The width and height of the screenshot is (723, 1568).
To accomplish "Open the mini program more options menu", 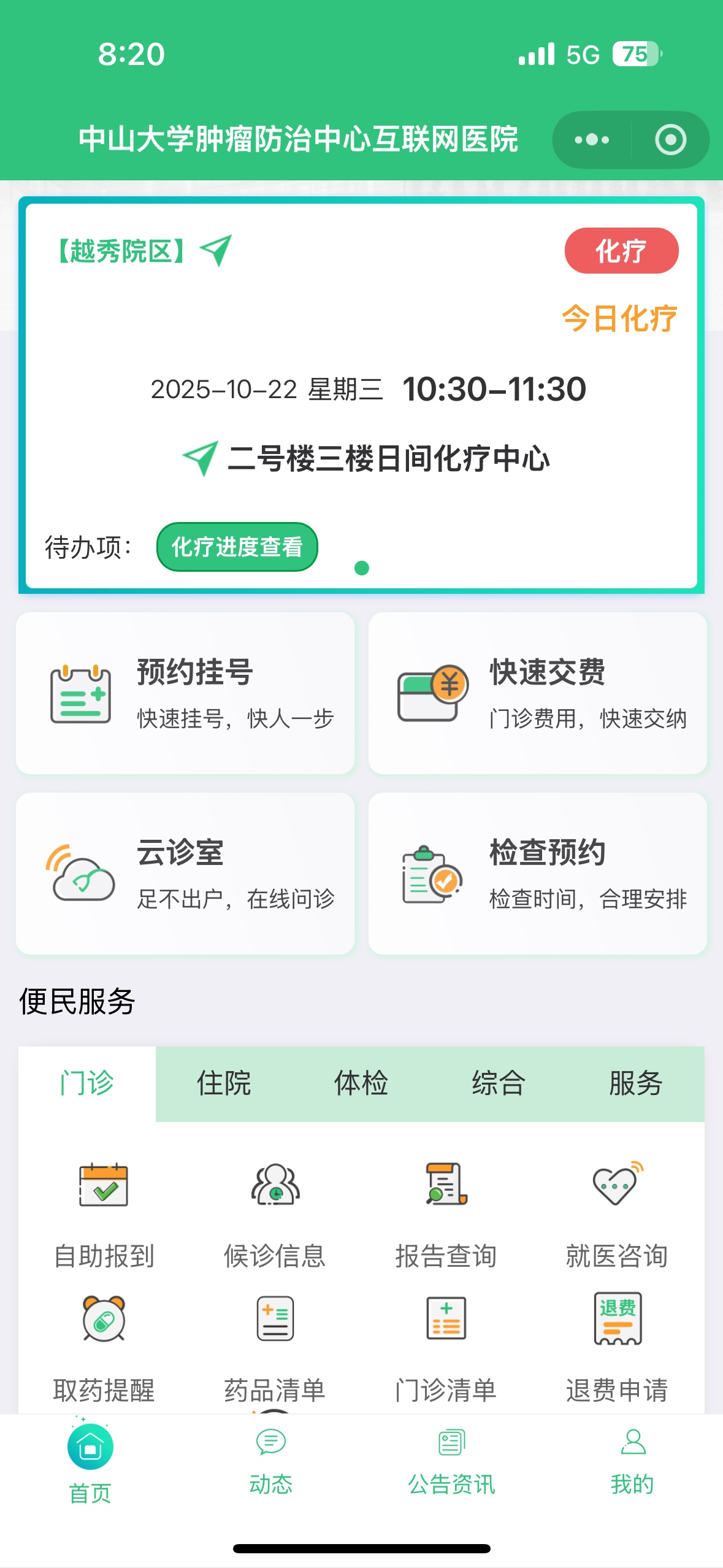I will pos(592,140).
